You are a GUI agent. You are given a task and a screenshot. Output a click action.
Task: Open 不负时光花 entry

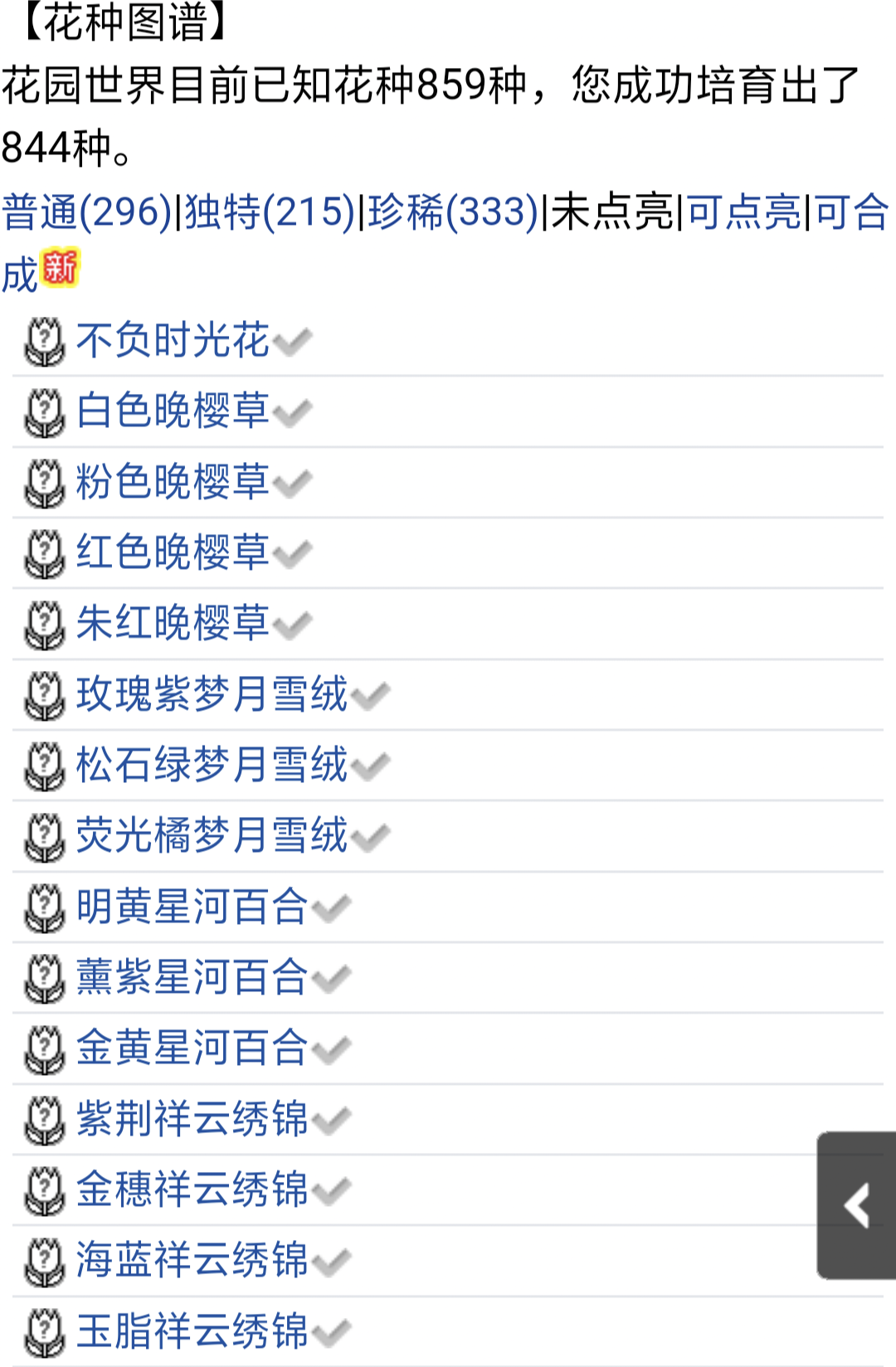173,341
